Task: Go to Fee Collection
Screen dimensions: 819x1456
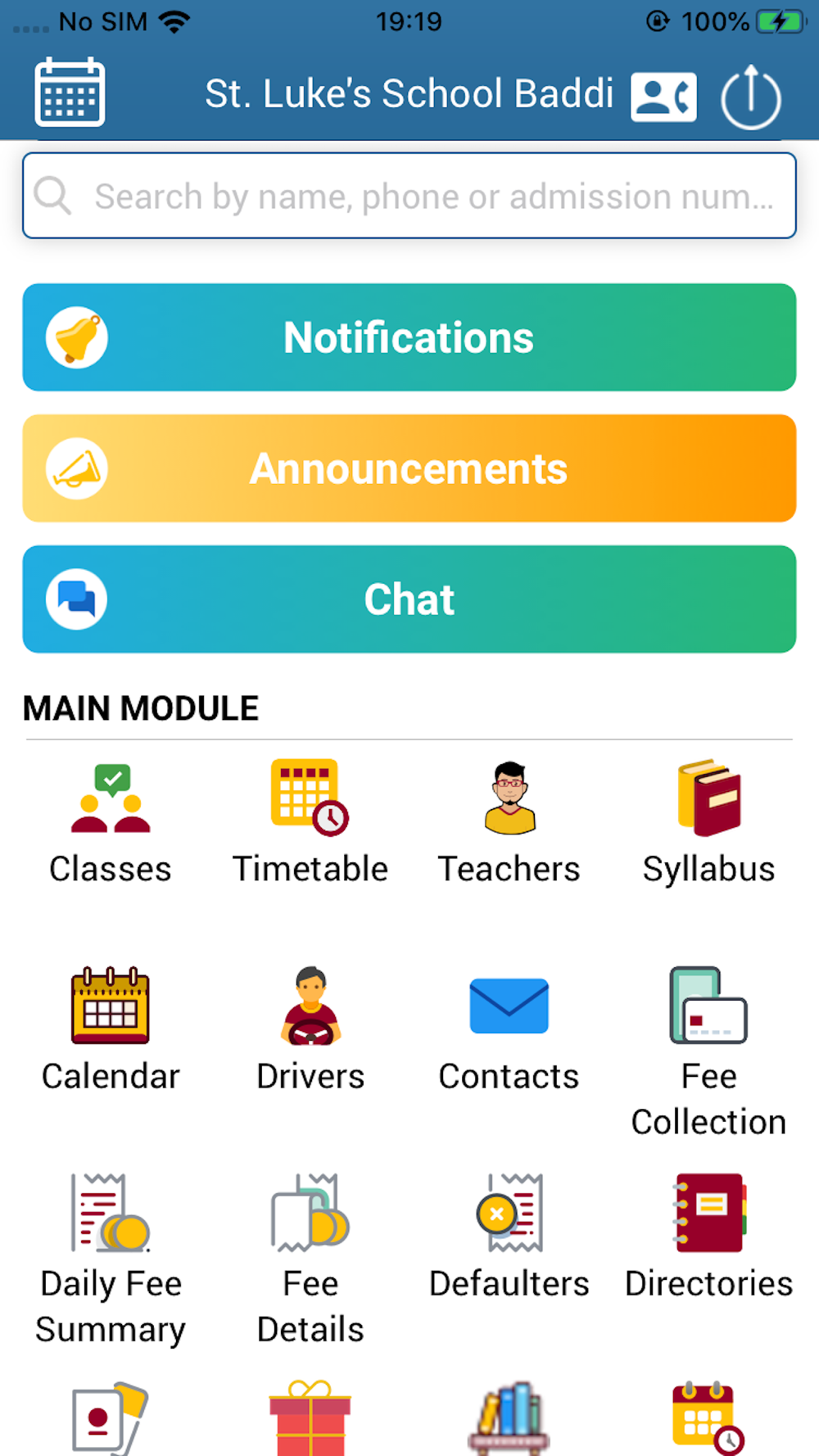Action: 708,1053
